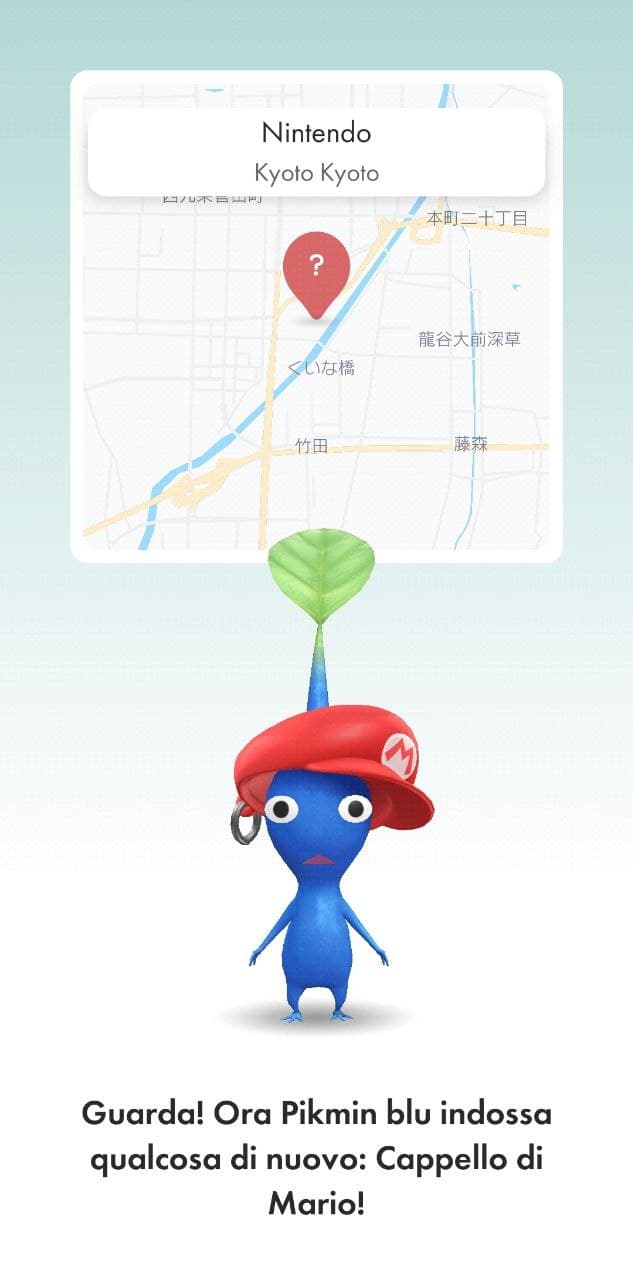Tap the red question mark map pin
Screen dimensions: 633x1280
coord(316,276)
